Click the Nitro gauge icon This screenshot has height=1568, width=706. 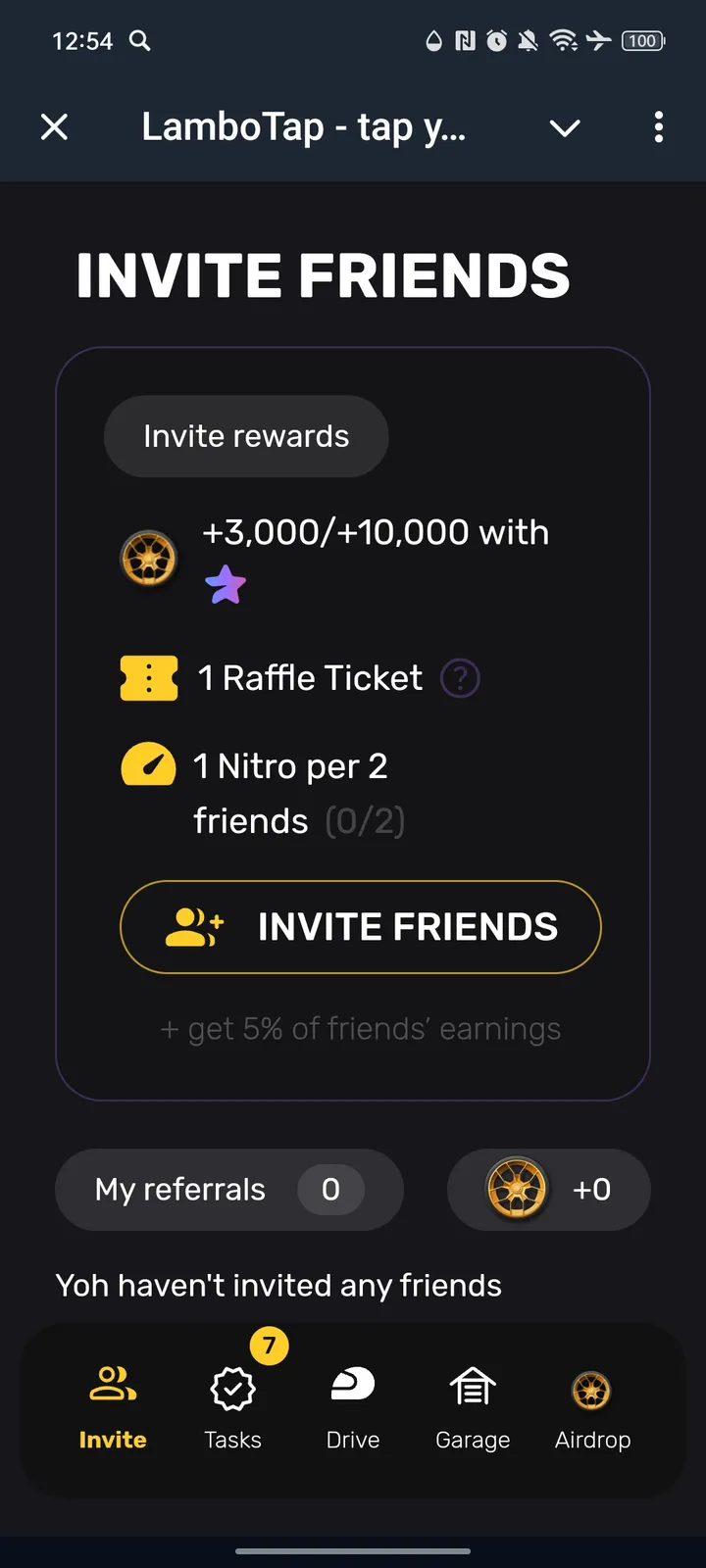[x=148, y=765]
